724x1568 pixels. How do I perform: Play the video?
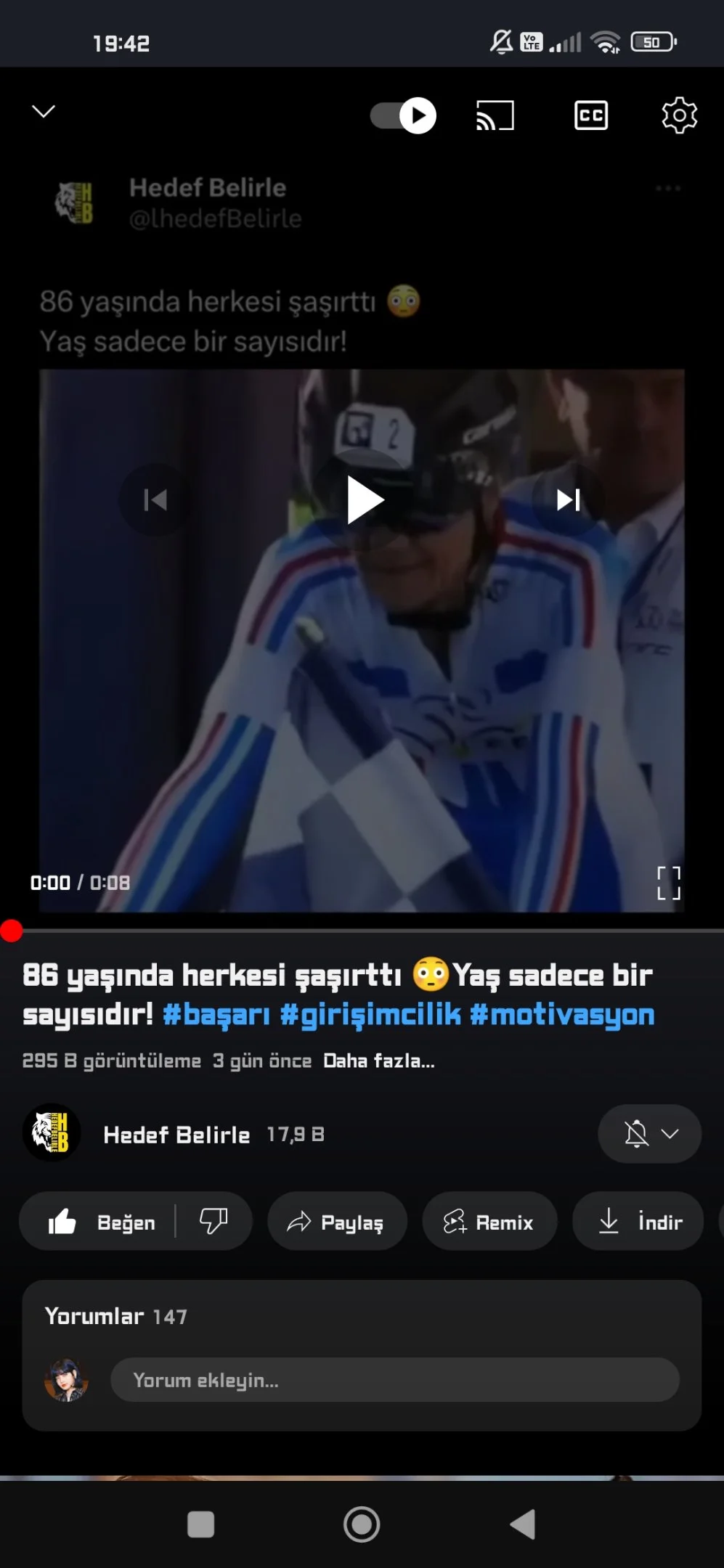(x=365, y=499)
